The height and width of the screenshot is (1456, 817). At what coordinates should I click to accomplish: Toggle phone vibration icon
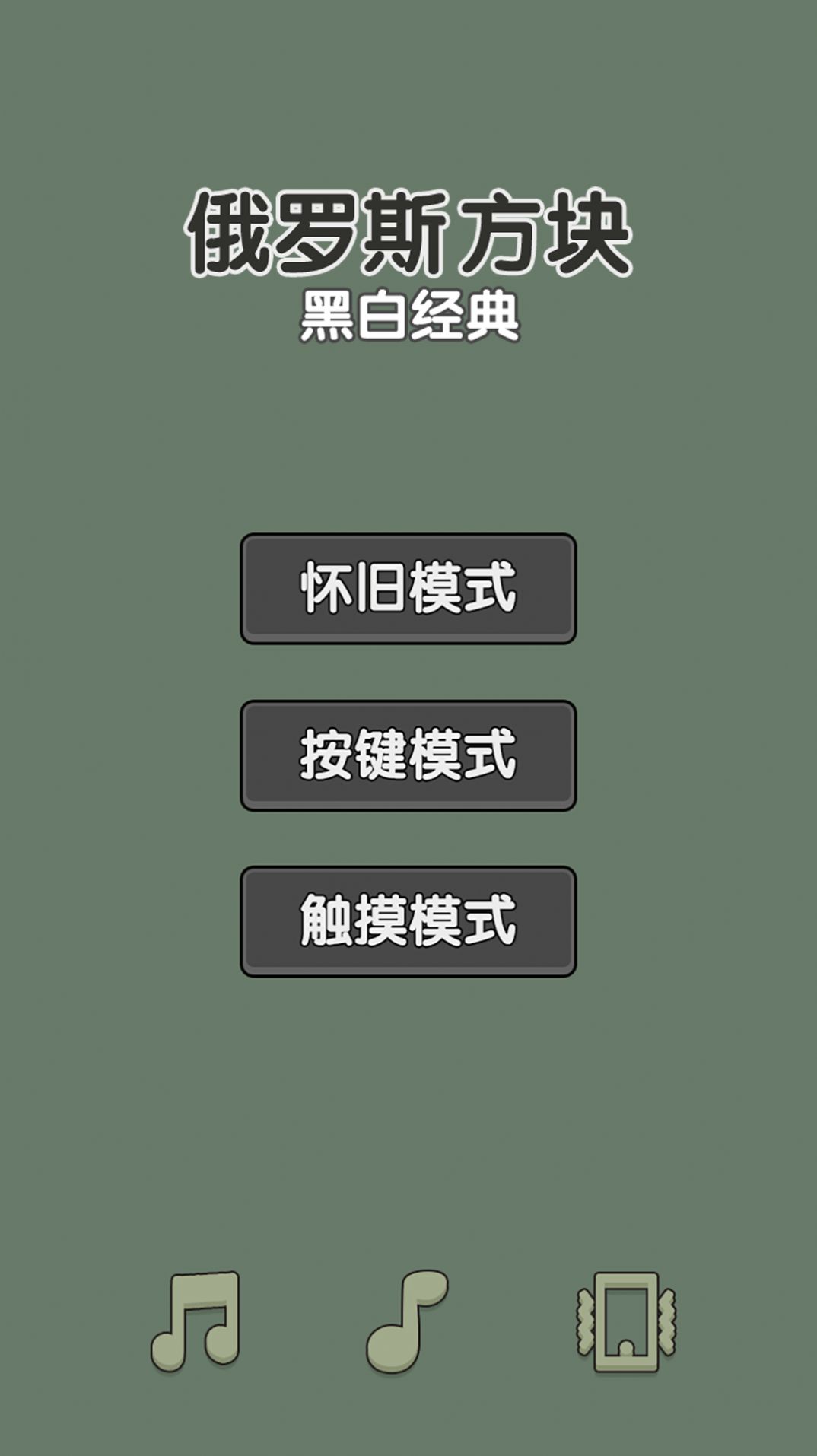point(626,1321)
